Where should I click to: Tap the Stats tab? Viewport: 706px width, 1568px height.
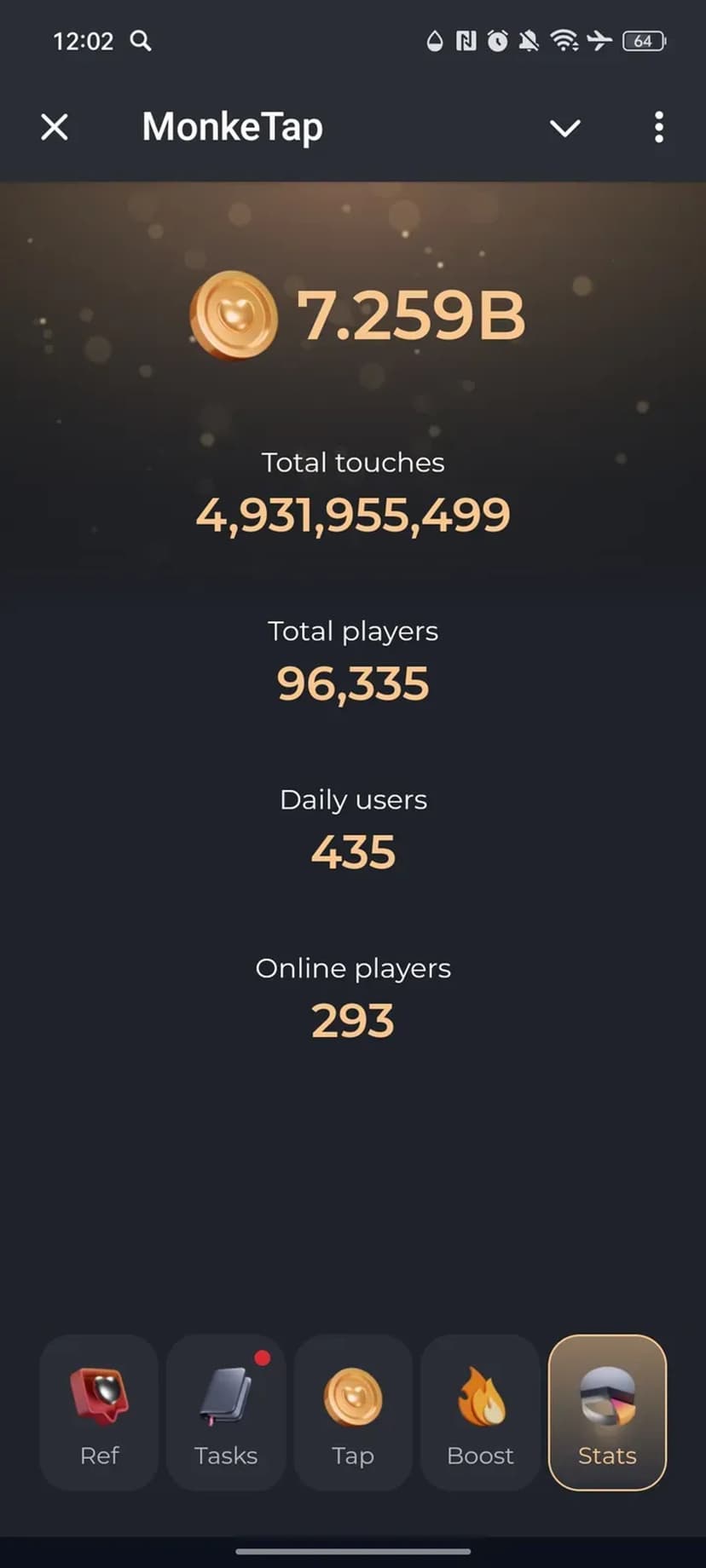point(607,1412)
